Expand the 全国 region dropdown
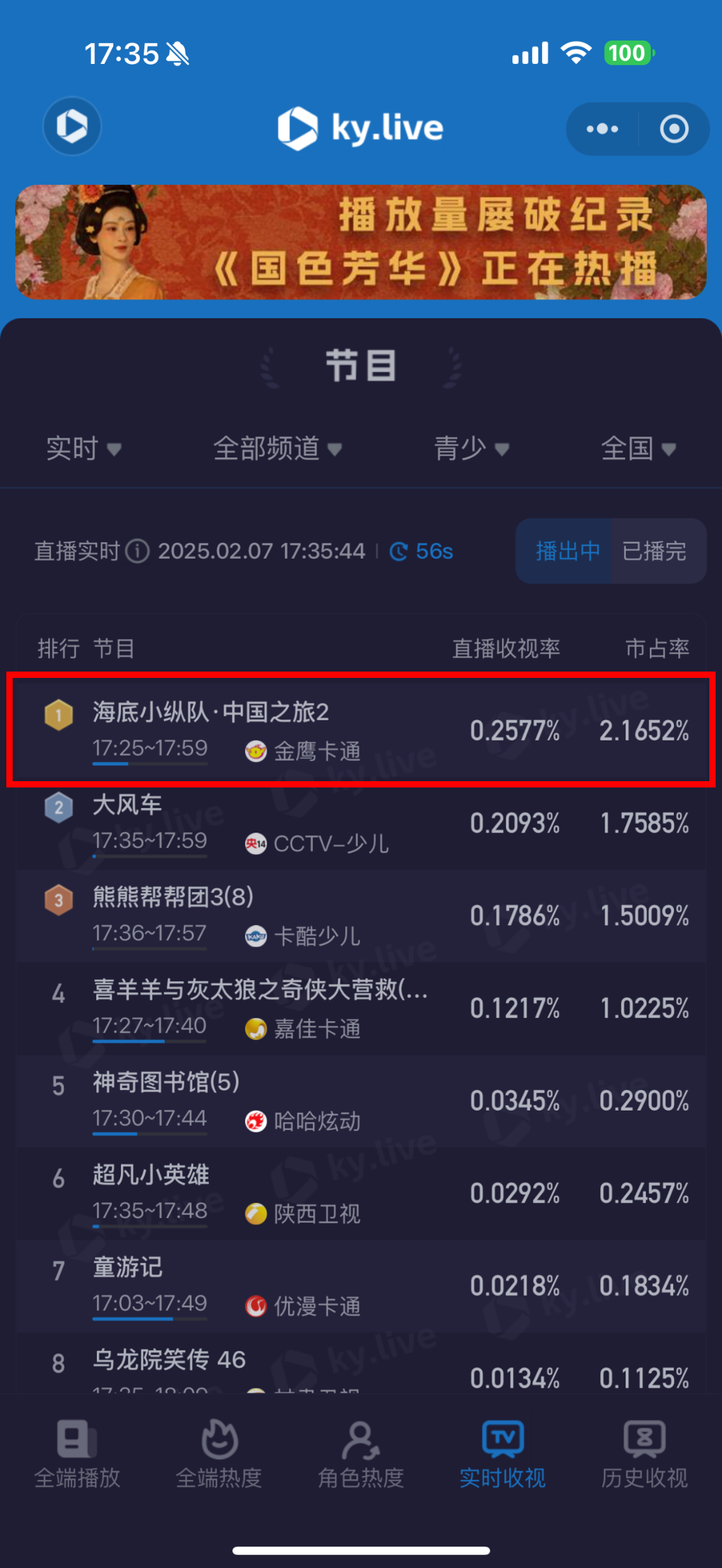This screenshot has width=722, height=1568. click(638, 449)
